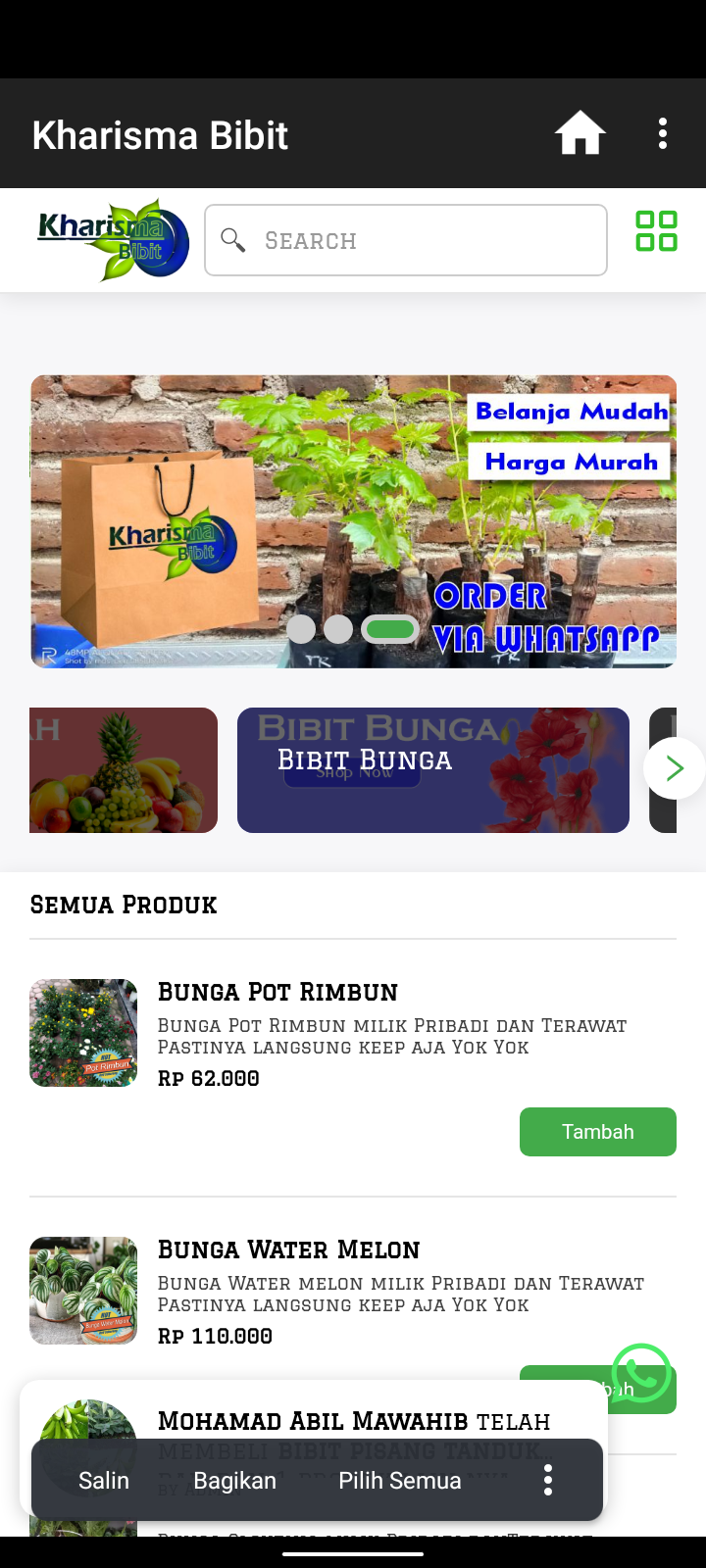The image size is (706, 1568).
Task: Start a WhatsApp chat via floating icon
Action: tap(640, 1372)
